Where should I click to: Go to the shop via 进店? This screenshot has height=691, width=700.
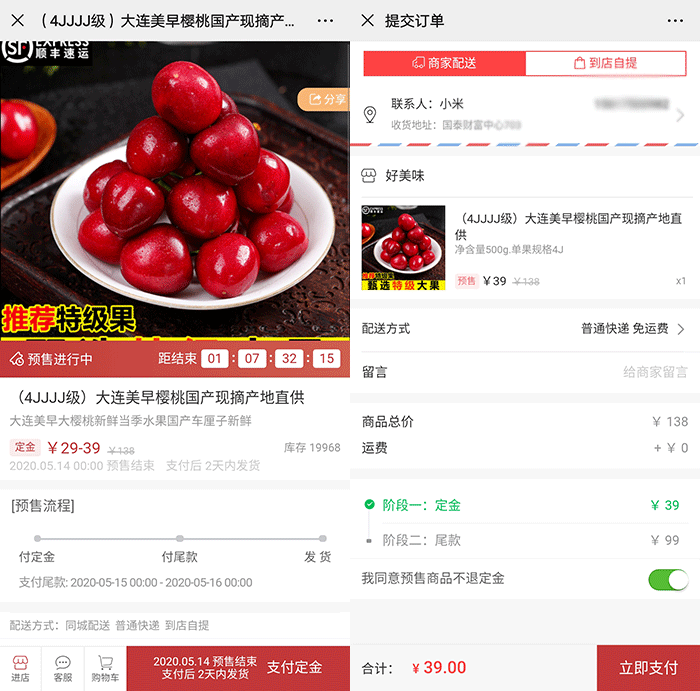(20, 668)
